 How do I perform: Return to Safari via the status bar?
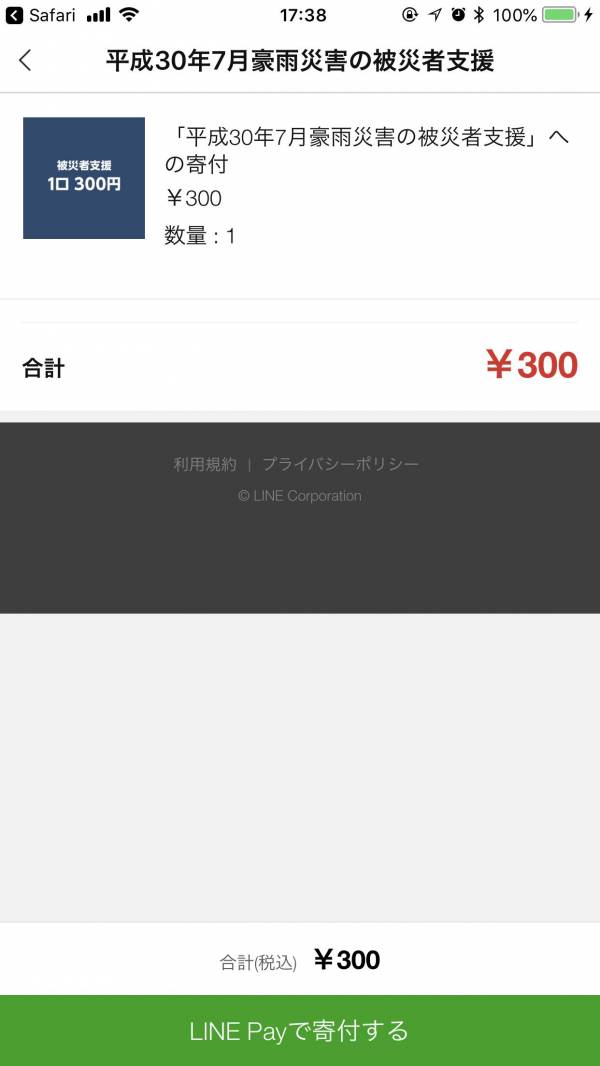(x=41, y=15)
